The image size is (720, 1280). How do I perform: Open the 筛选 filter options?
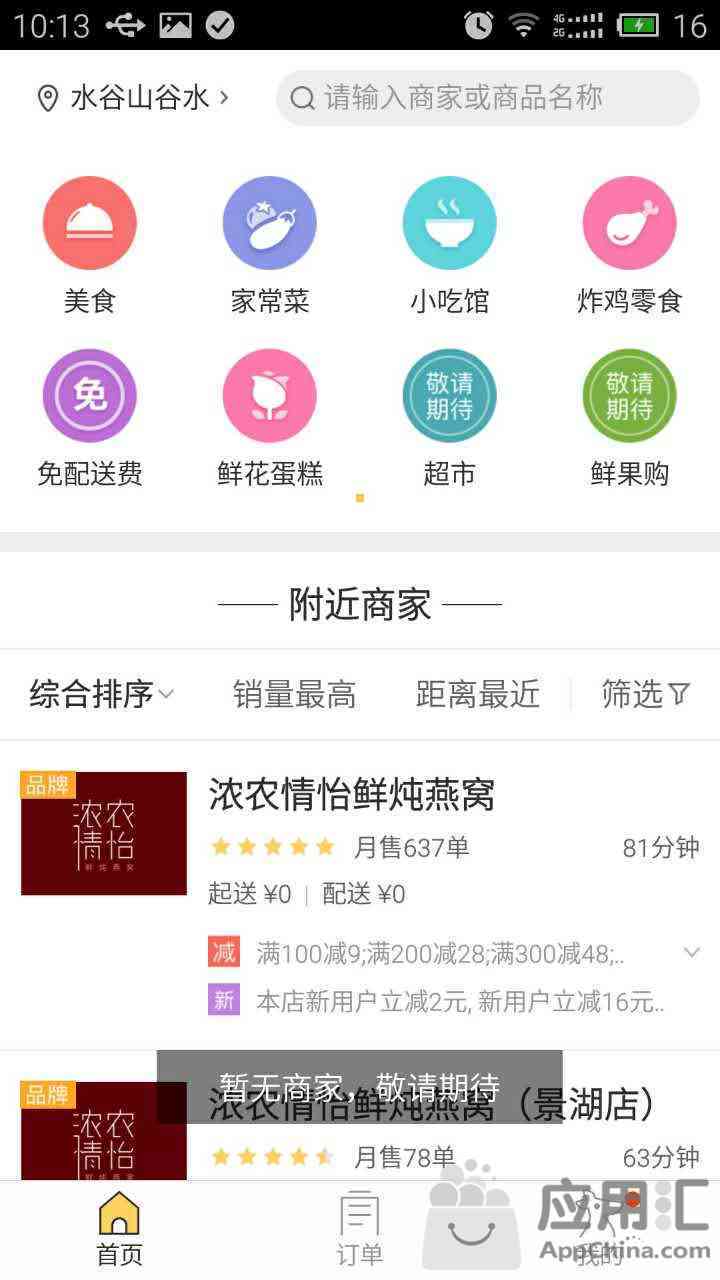646,694
